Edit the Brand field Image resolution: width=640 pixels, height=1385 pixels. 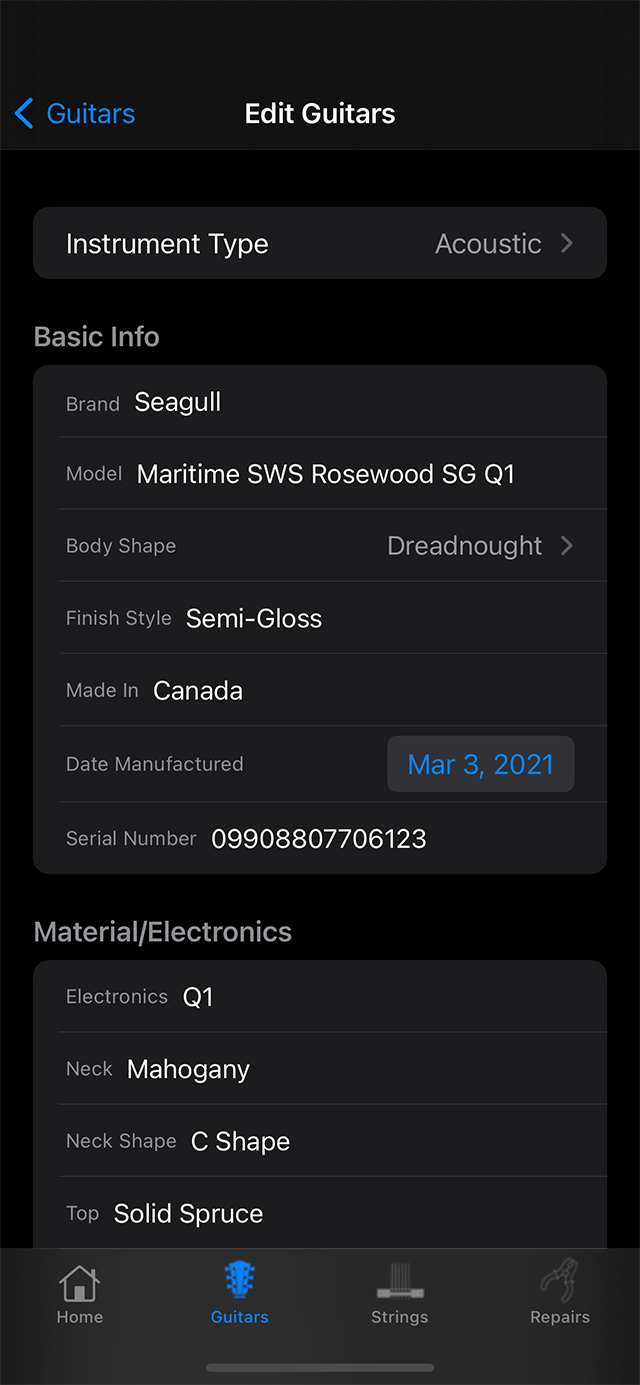click(x=320, y=402)
